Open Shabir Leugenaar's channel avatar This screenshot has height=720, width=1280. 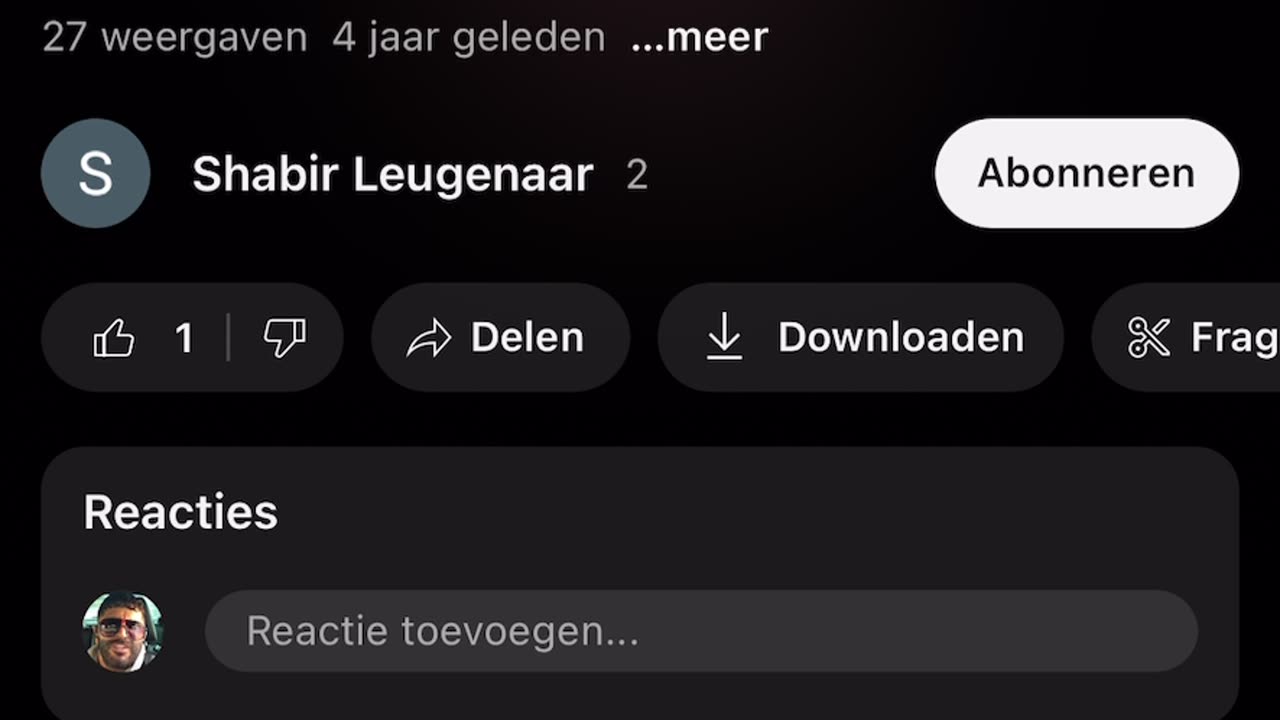96,173
